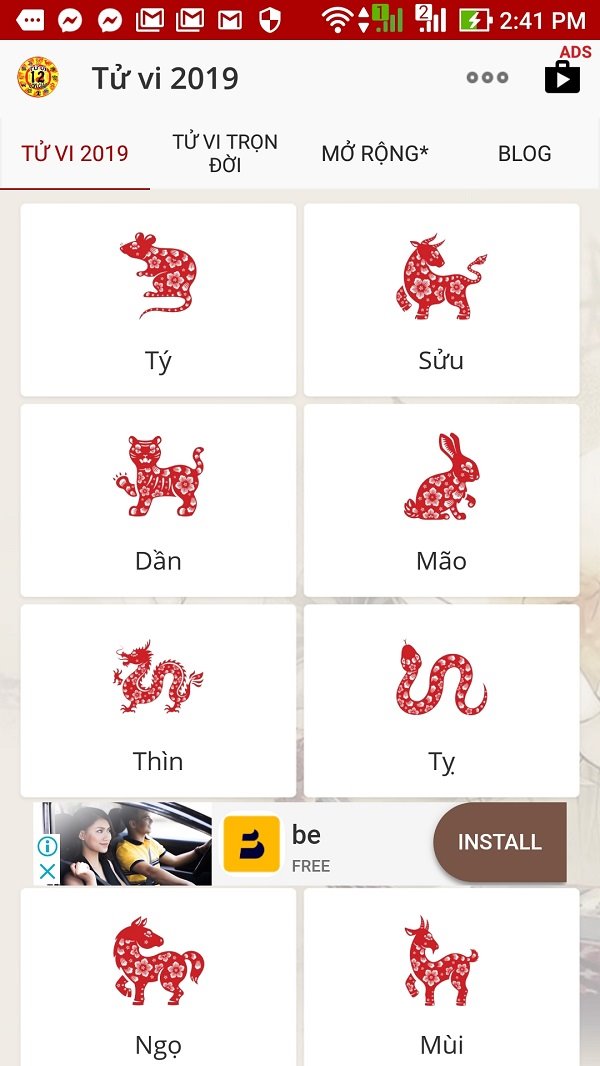Viewport: 600px width, 1066px height.
Task: Open the Sửu ox horoscope card
Action: tap(441, 300)
